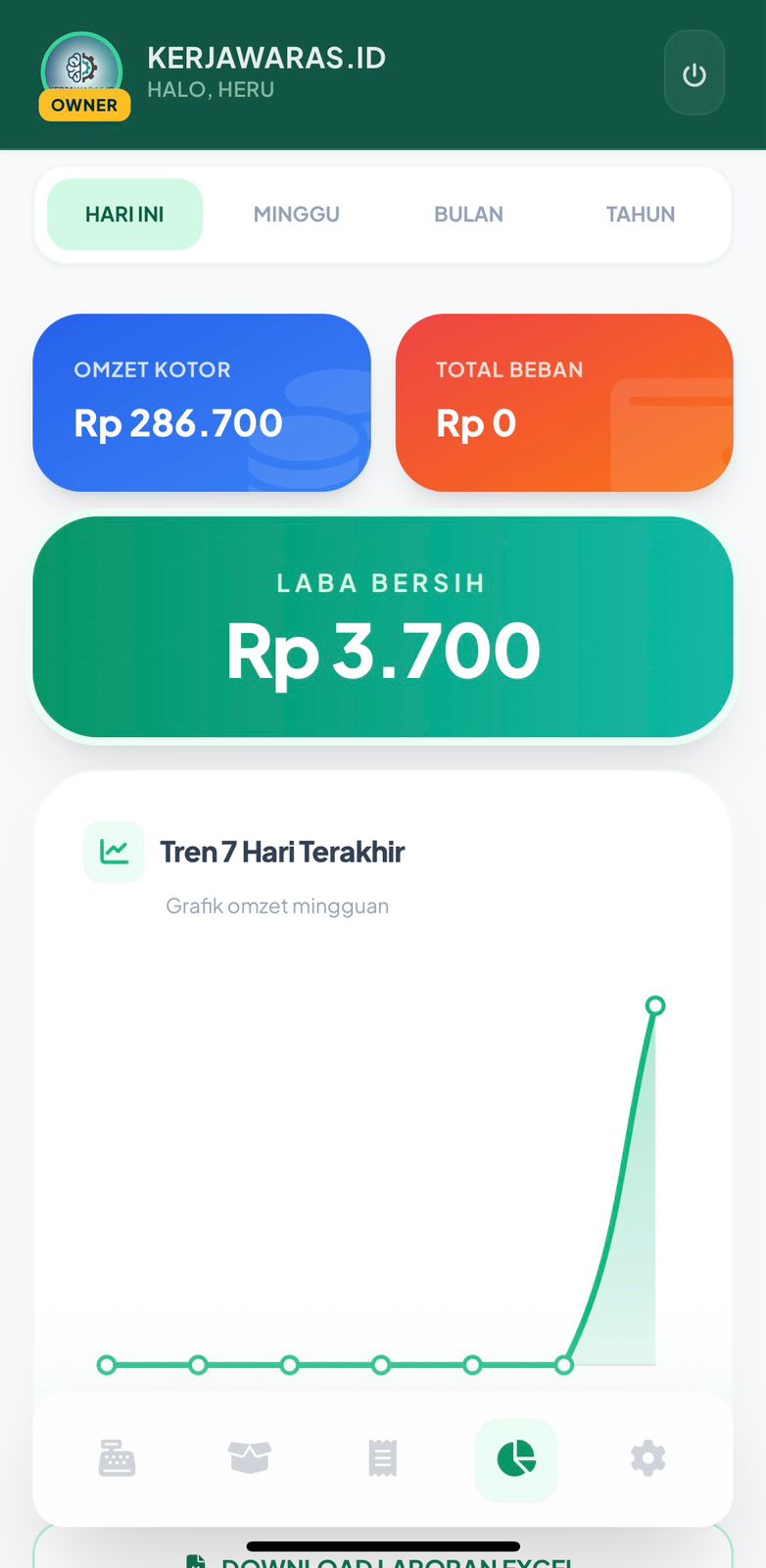Open the settings gear icon
The height and width of the screenshot is (1568, 766).
point(647,1458)
